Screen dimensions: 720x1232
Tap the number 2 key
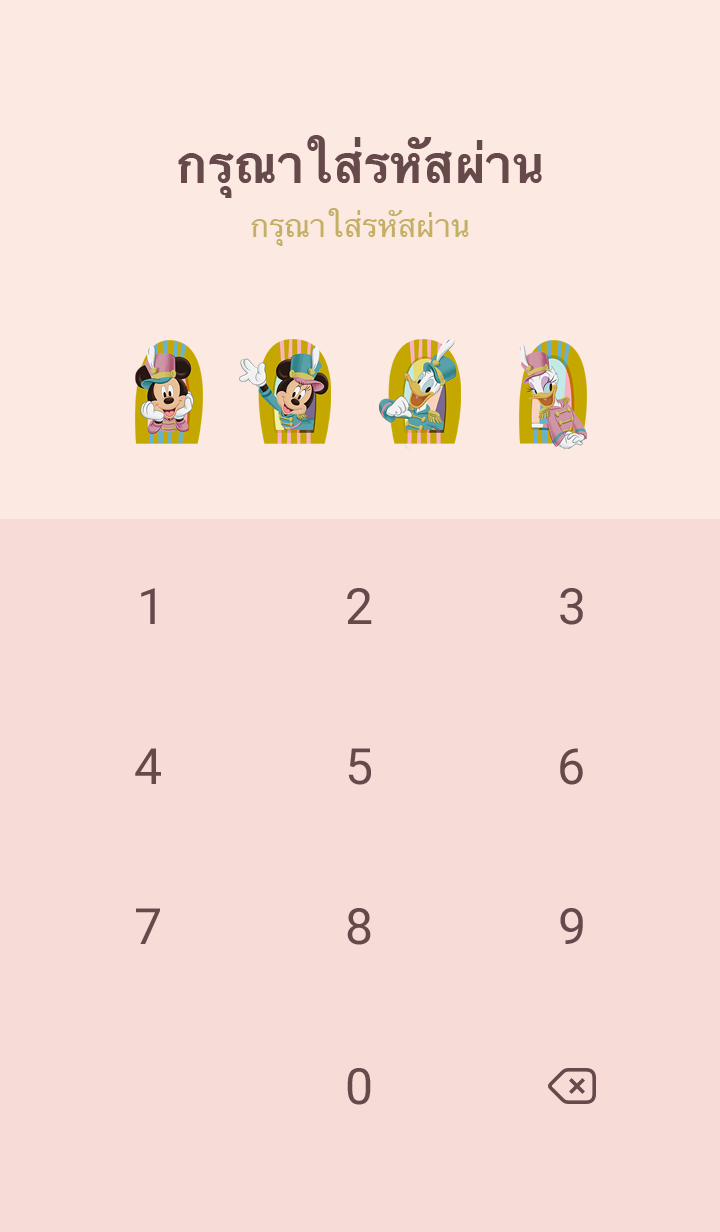coord(359,607)
